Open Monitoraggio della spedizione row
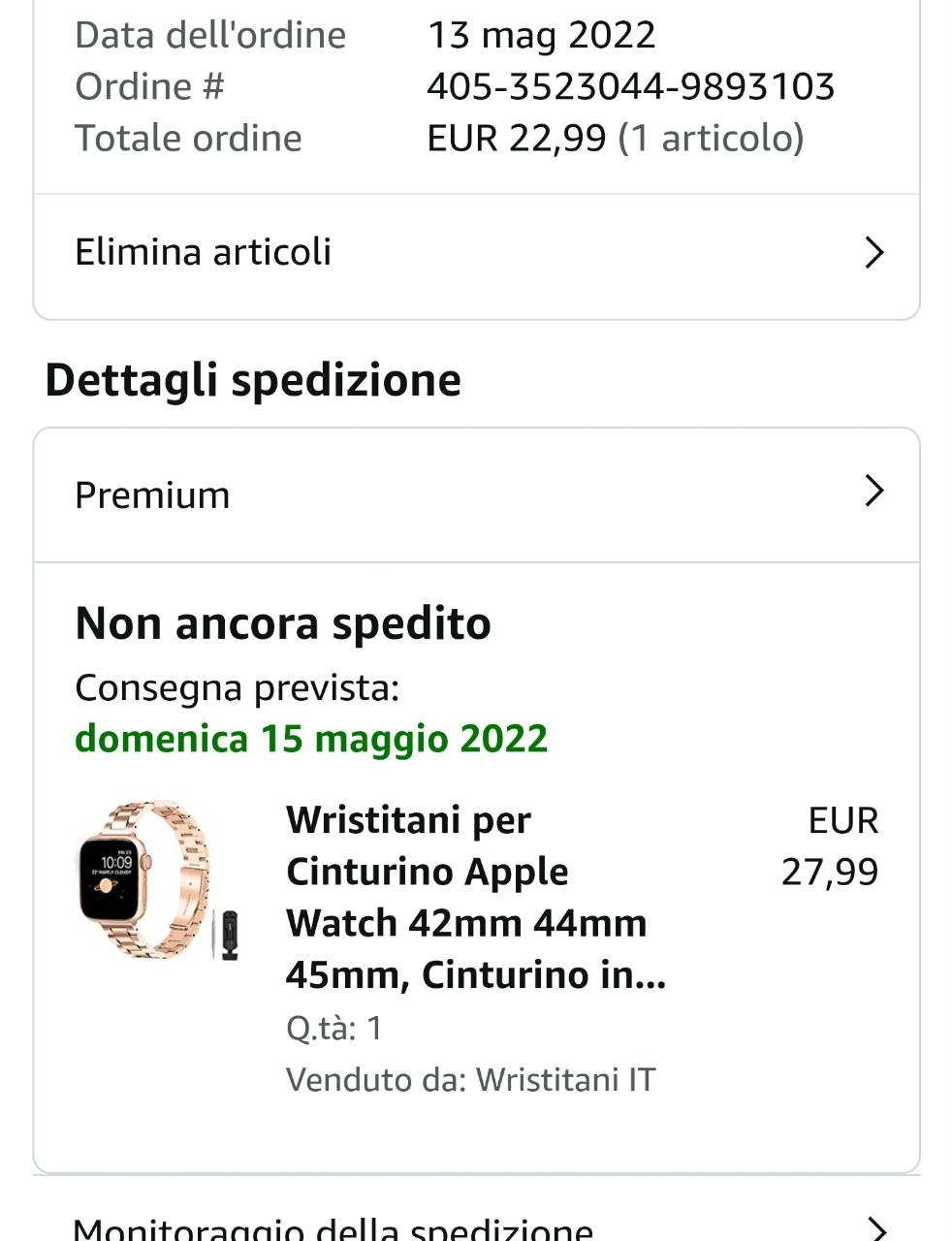This screenshot has height=1241, width=952. coord(476,1212)
